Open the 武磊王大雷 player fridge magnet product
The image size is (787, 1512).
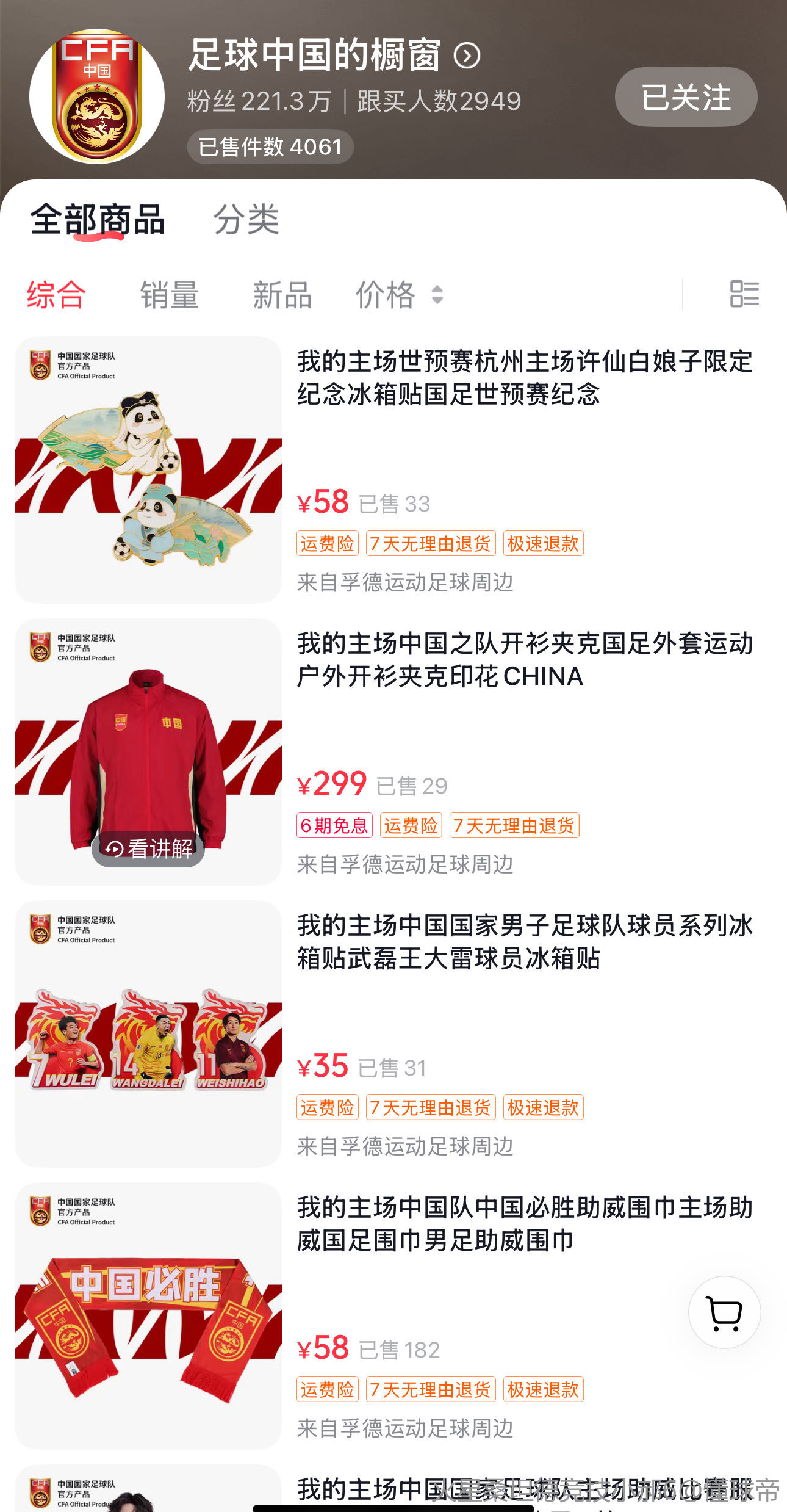pos(525,942)
